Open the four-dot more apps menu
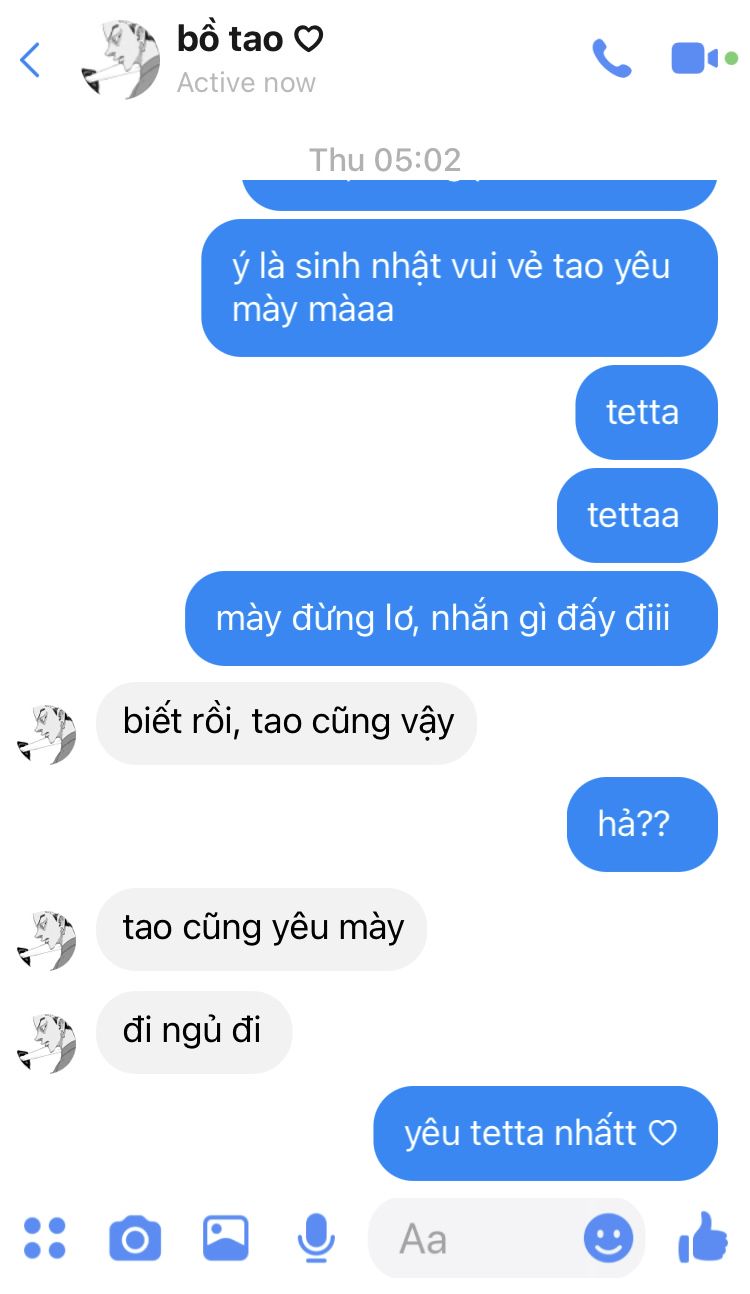The image size is (750, 1294). coord(44,1238)
